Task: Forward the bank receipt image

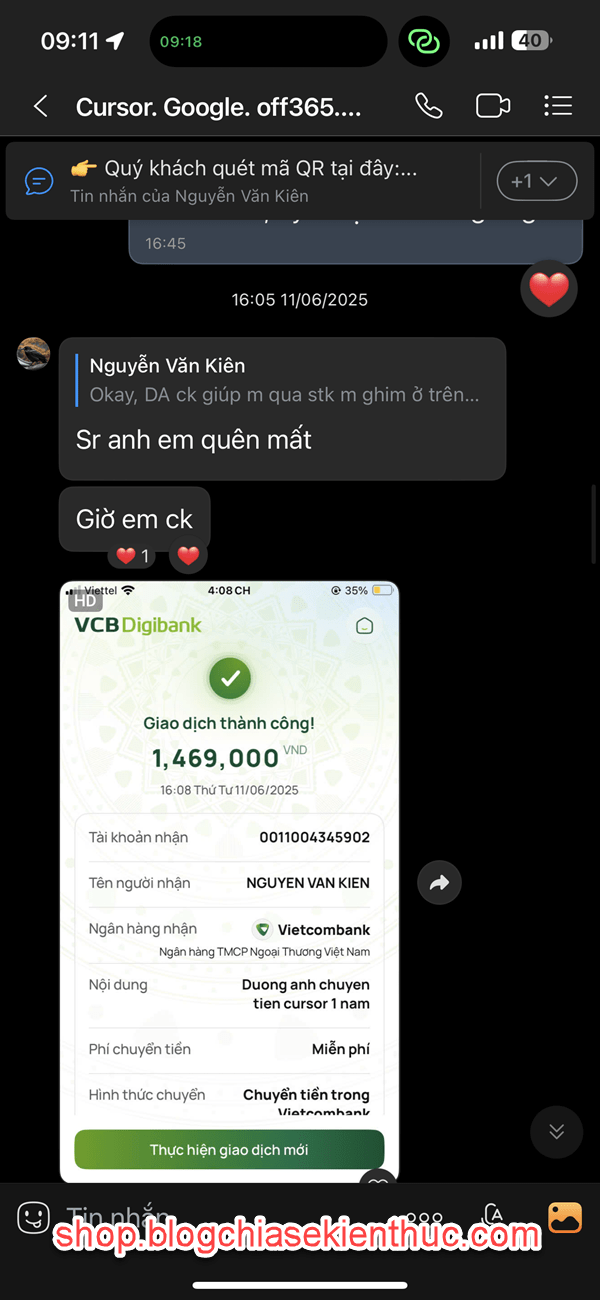Action: (439, 883)
